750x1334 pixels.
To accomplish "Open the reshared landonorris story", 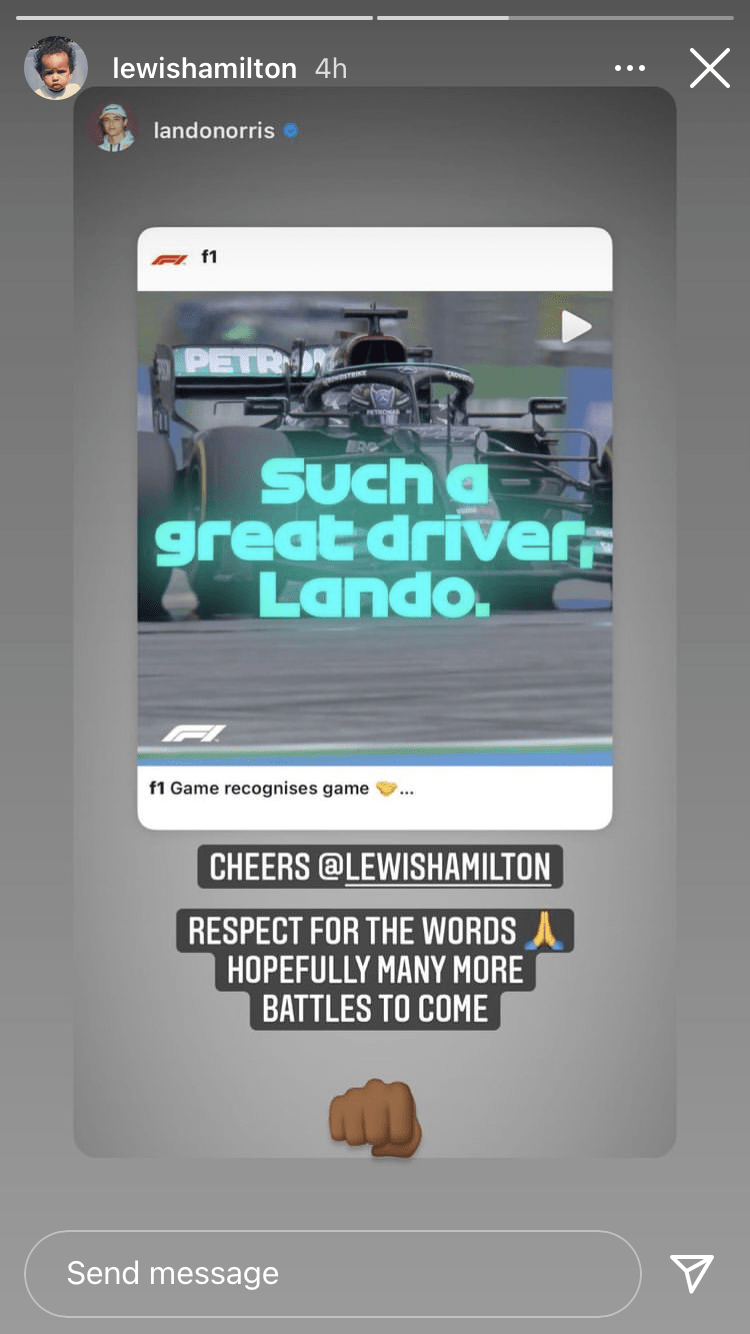I will click(x=214, y=130).
